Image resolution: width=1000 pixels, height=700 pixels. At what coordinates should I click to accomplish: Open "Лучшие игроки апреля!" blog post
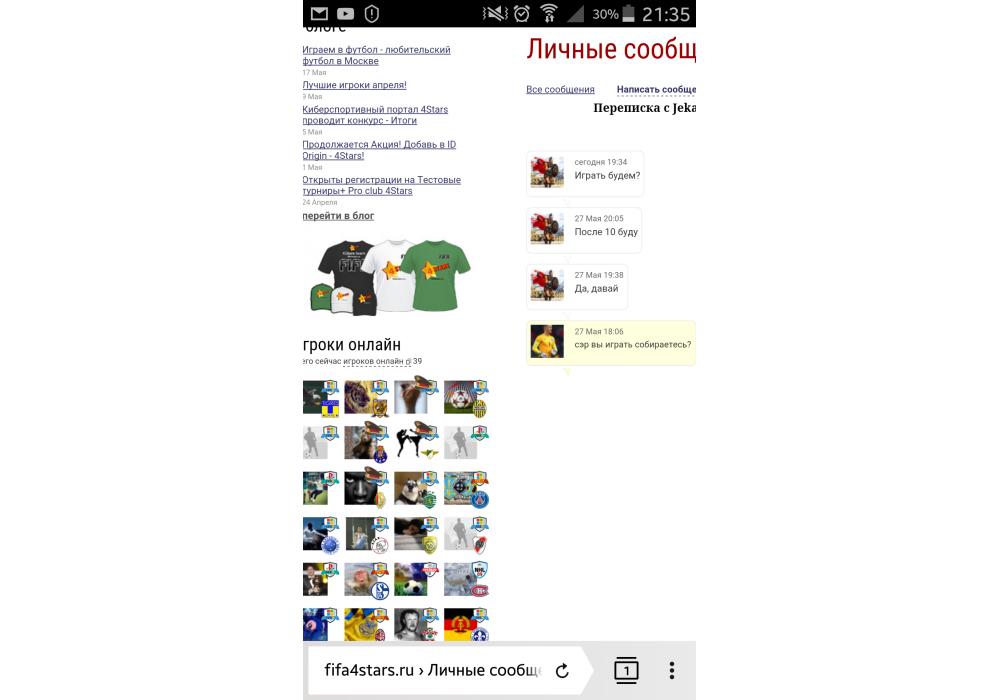click(354, 85)
